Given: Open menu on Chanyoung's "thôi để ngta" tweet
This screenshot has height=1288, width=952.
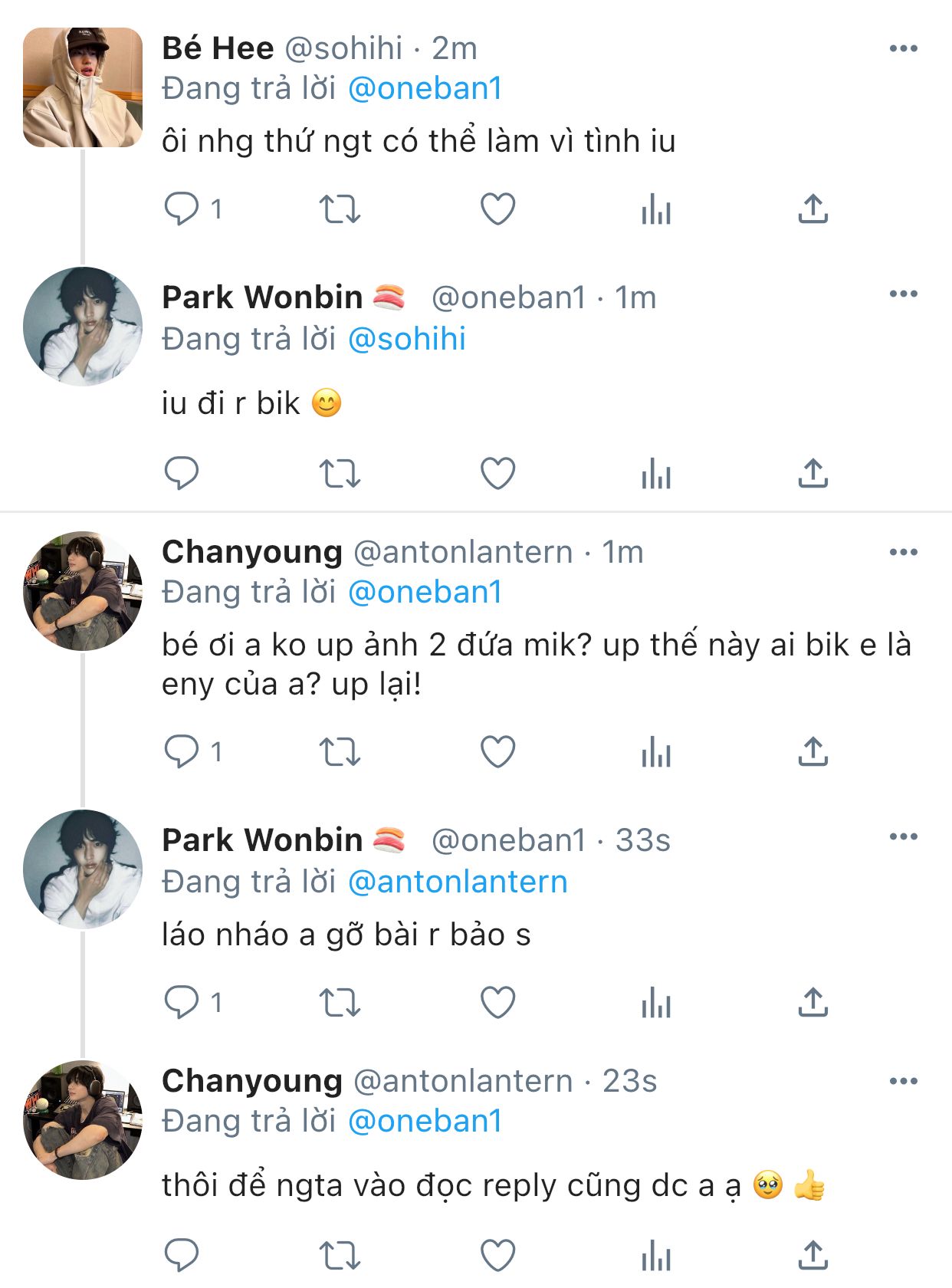Looking at the screenshot, I should pos(903,1081).
